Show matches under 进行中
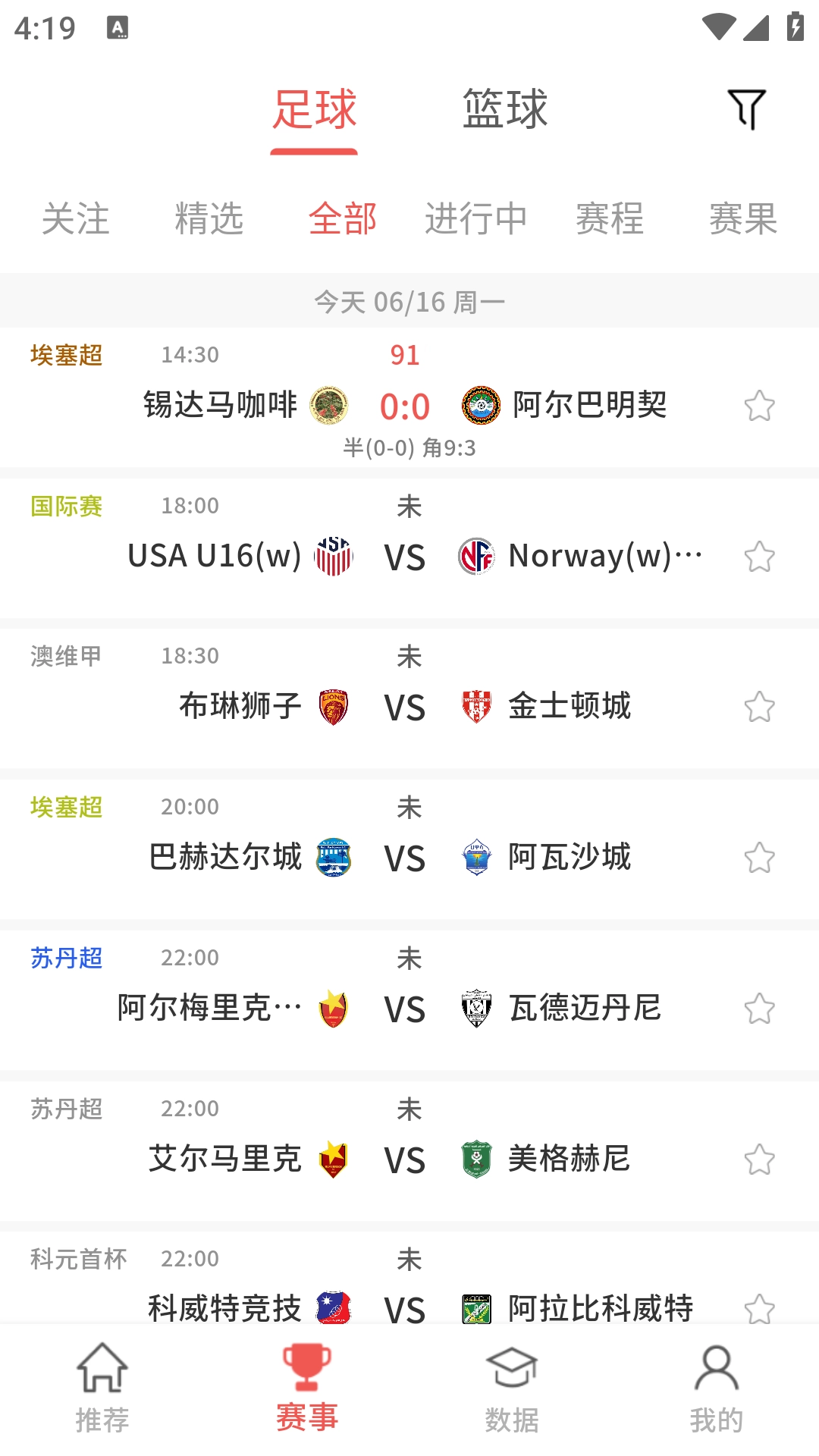 475,219
